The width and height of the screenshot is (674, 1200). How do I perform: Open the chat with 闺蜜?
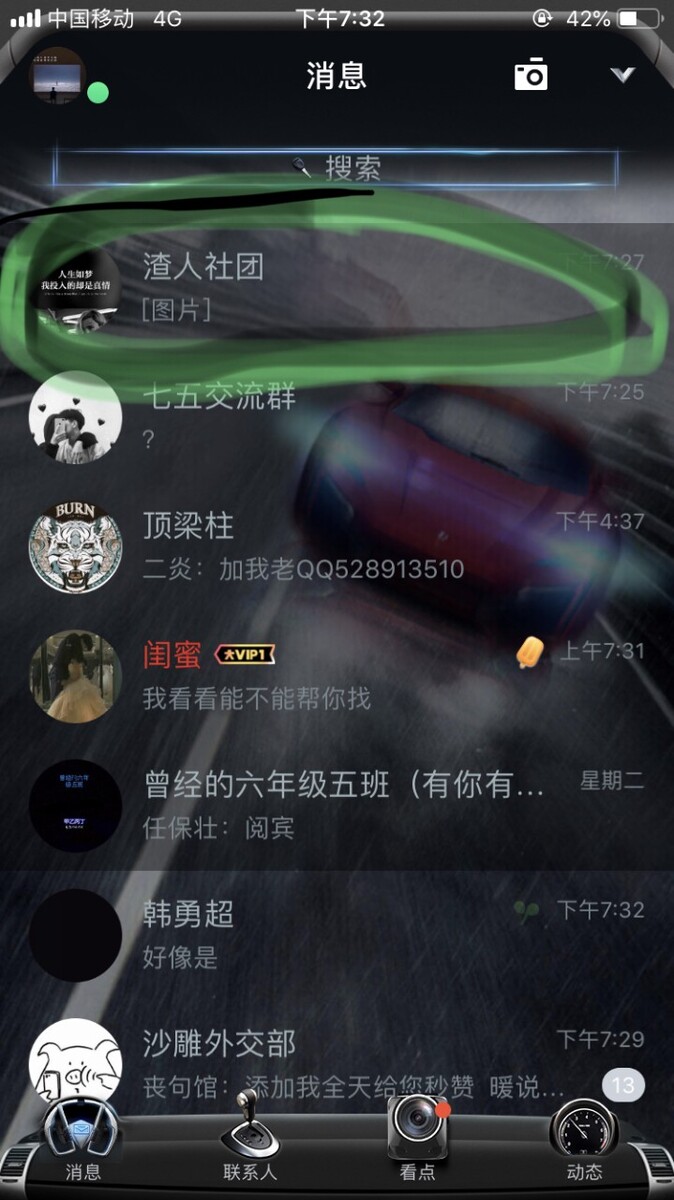pyautogui.click(x=336, y=676)
